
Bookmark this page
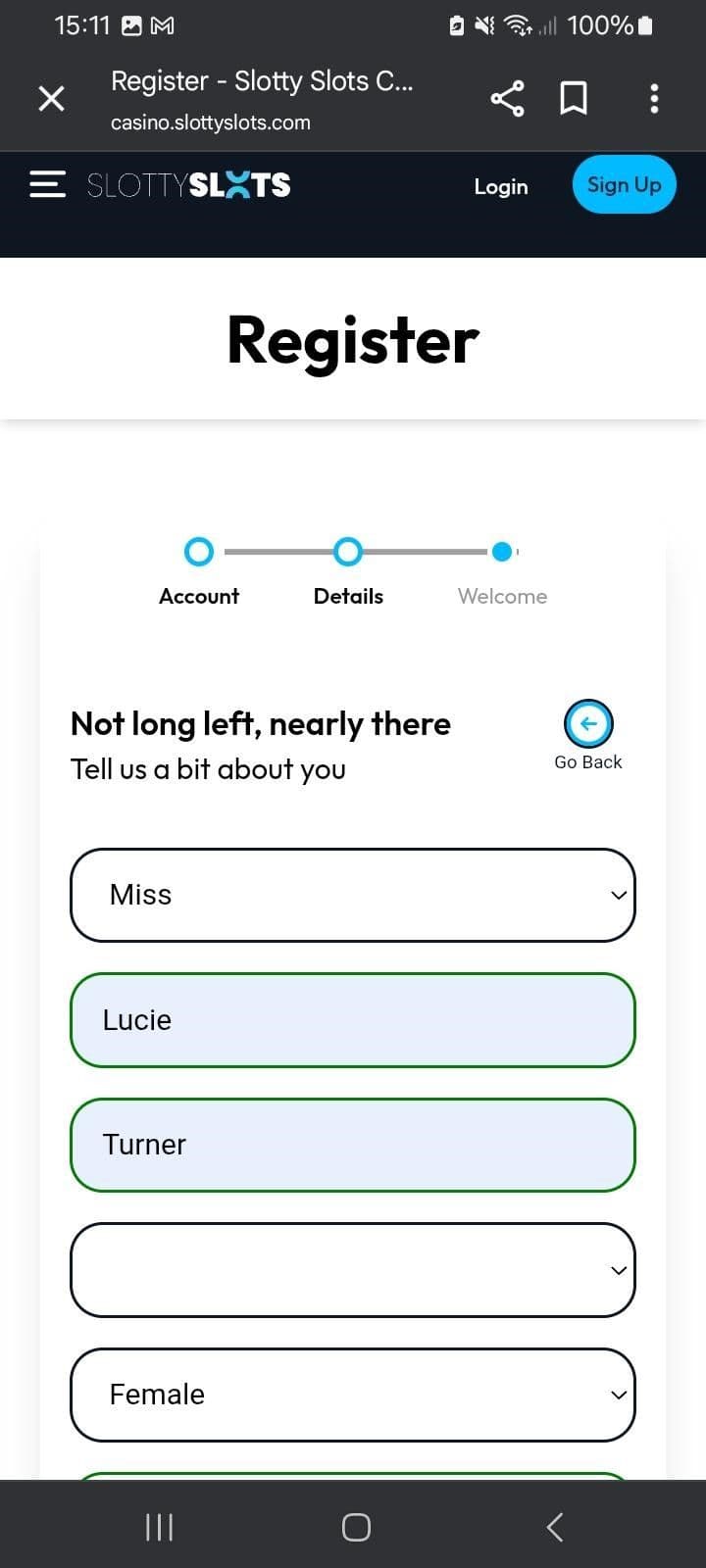click(574, 98)
